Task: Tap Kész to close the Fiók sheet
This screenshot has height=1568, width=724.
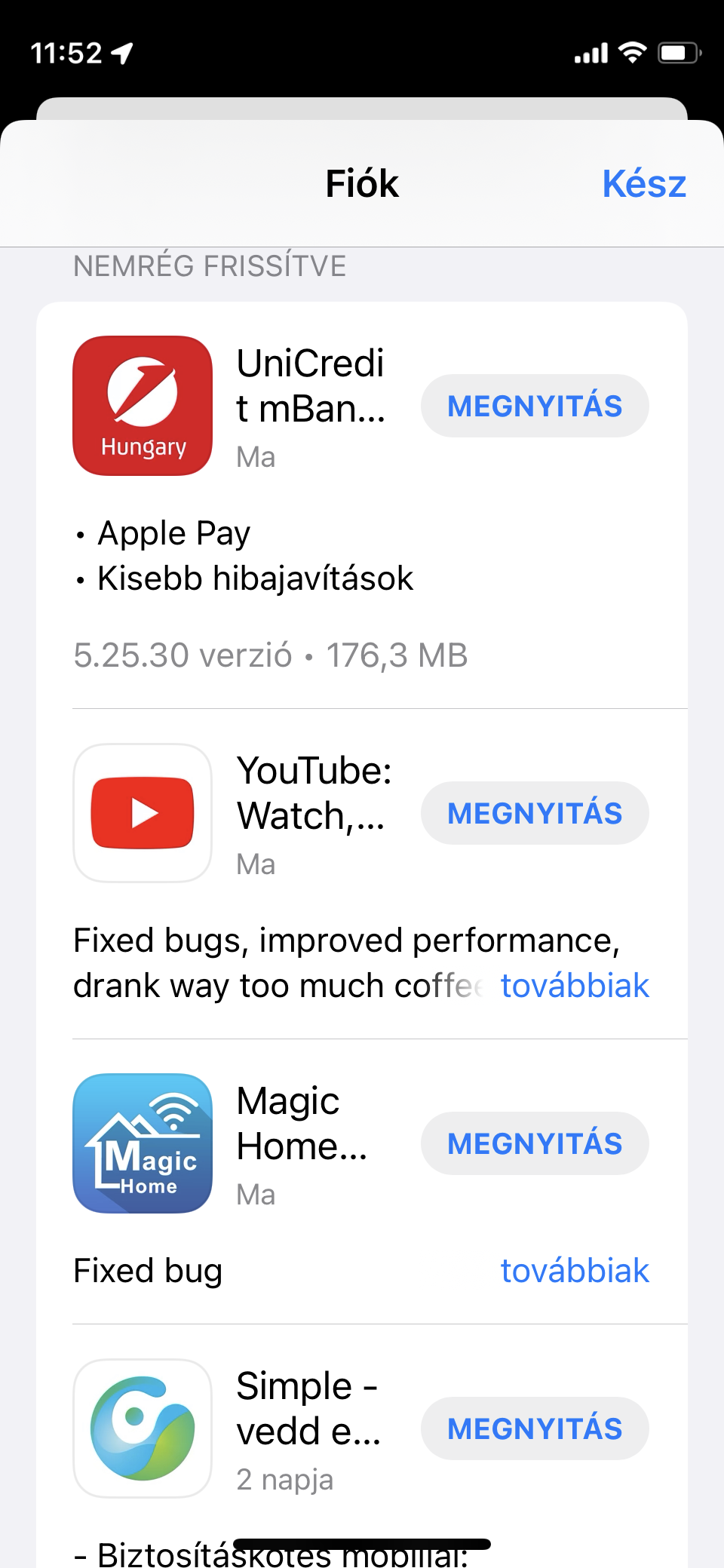Action: coord(643,184)
